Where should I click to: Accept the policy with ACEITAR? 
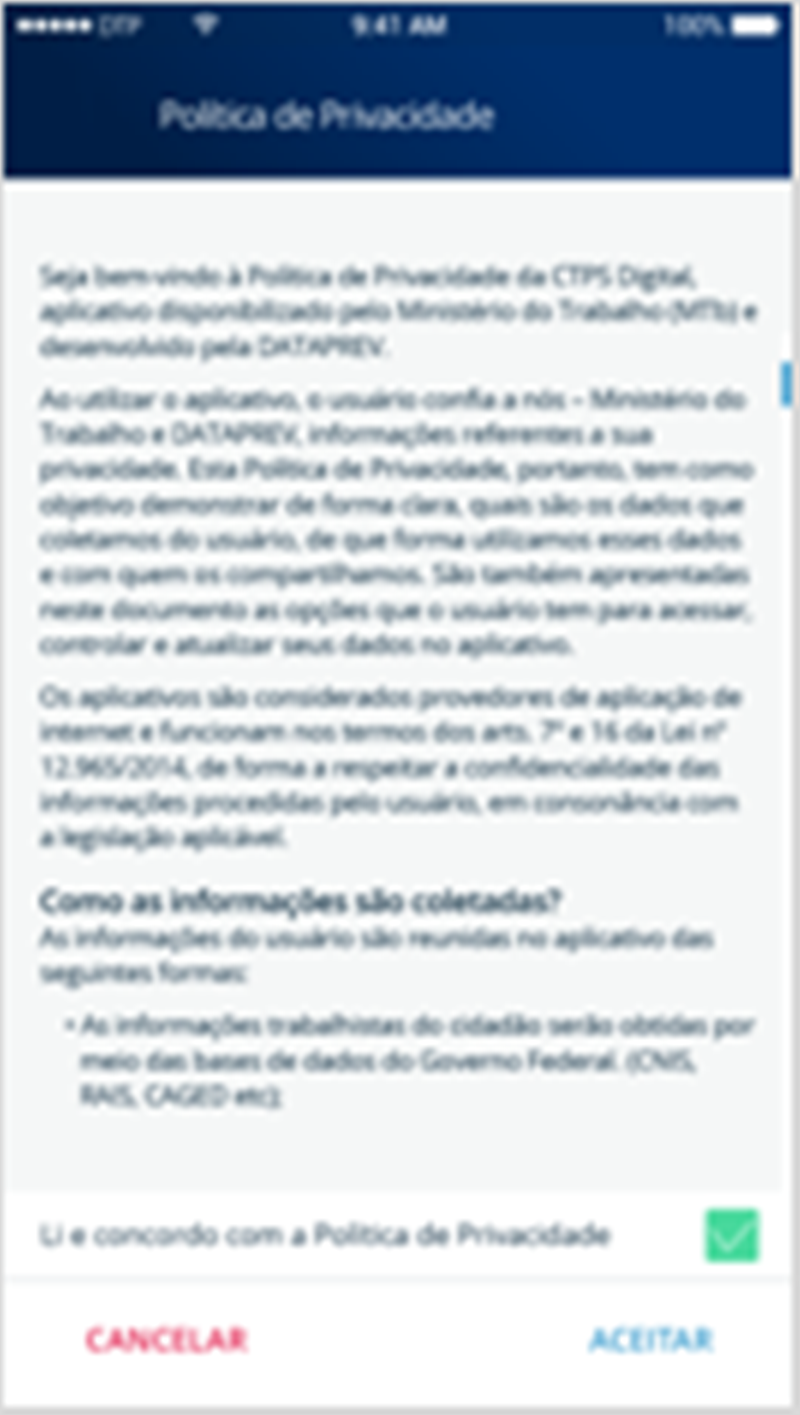pos(651,1340)
